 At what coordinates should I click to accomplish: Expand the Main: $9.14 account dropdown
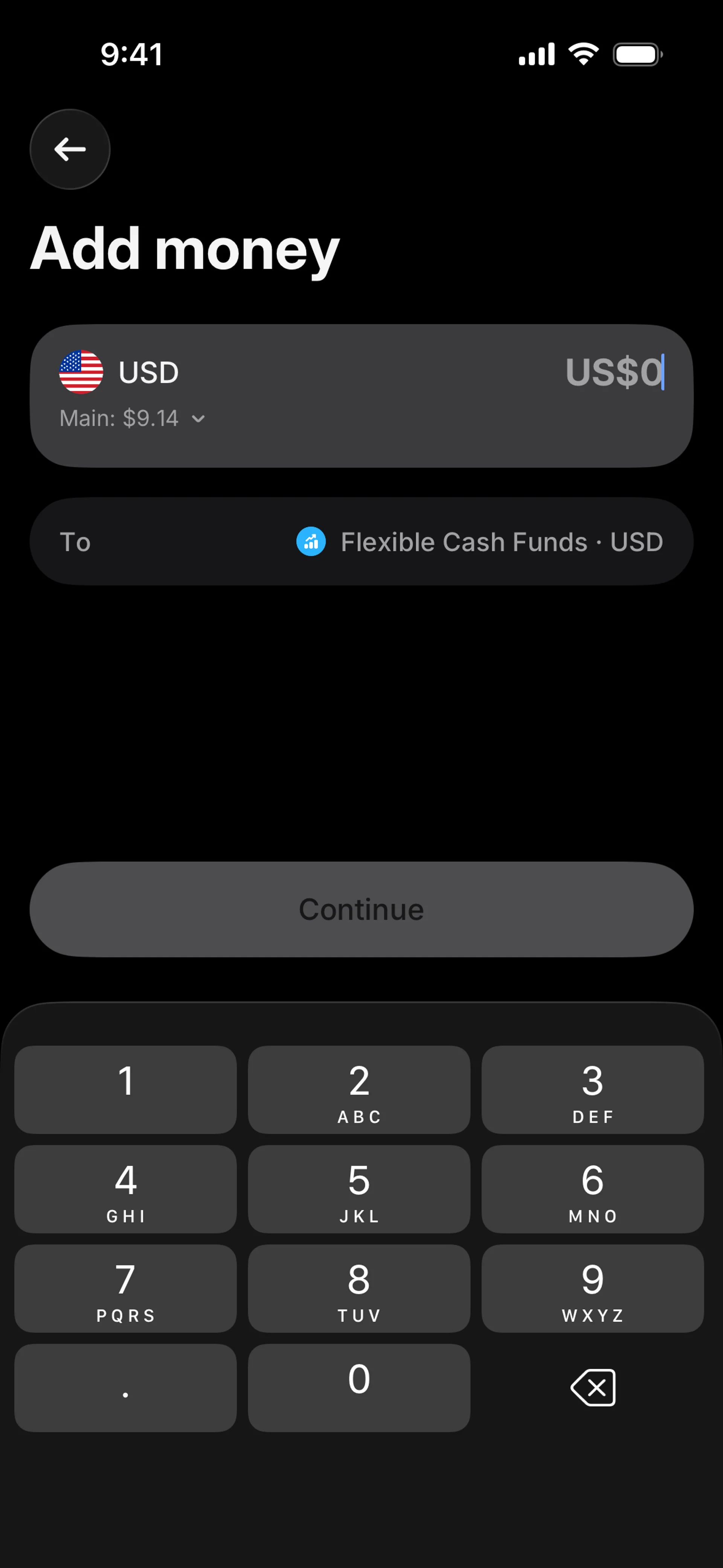point(133,419)
